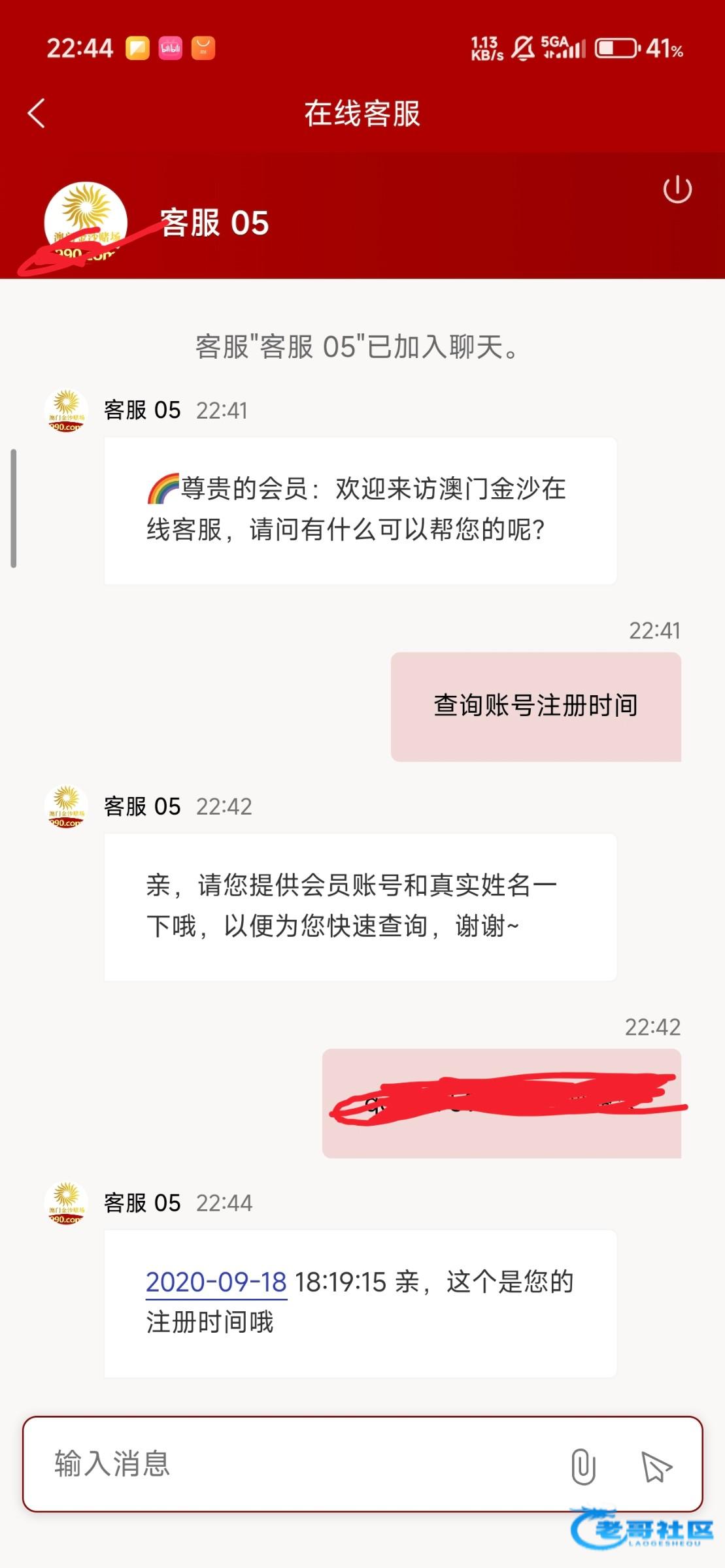Go back from the 在线客服 screen
The image size is (725, 1568).
pos(37,114)
